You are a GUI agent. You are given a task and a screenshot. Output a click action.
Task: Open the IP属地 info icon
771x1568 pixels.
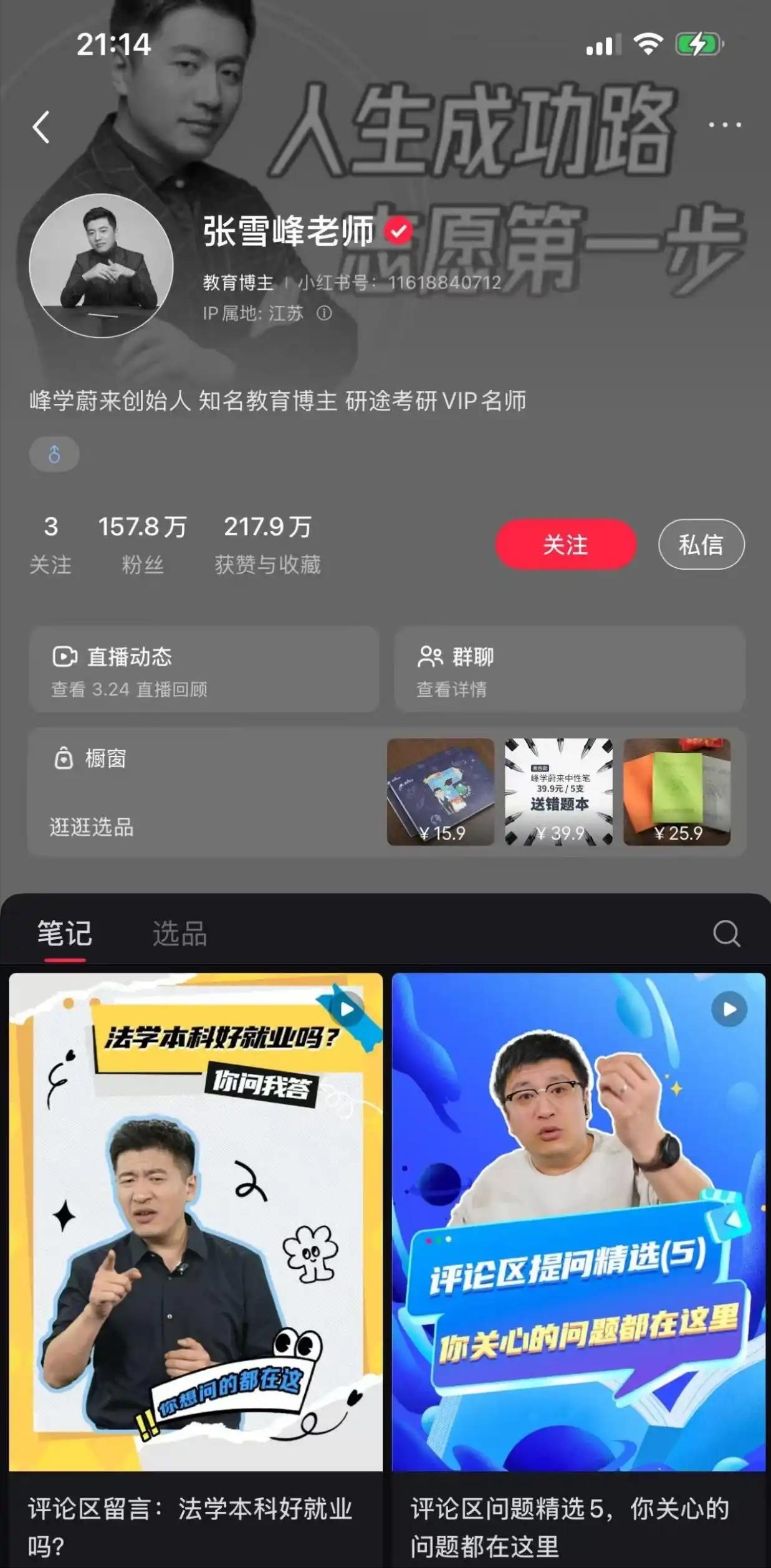pos(324,313)
